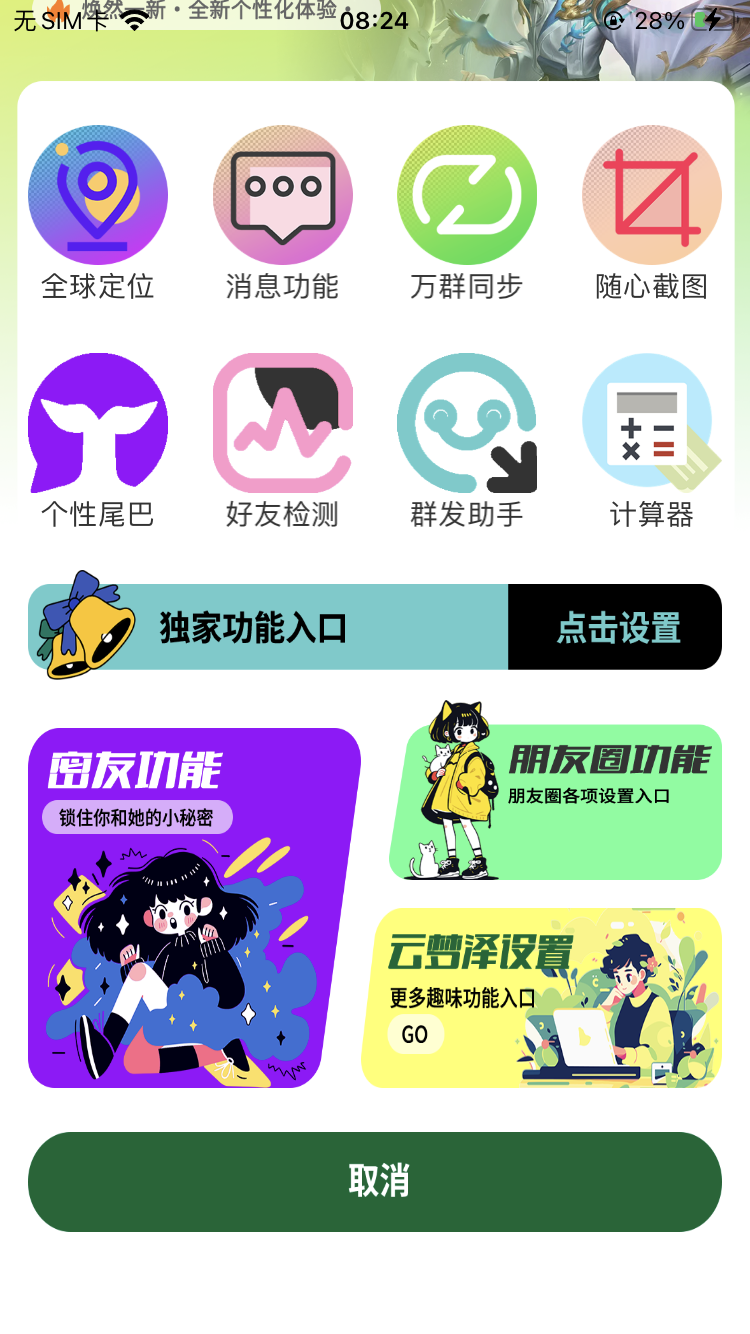Tap GO on 云梦泽设置 card
The height and width of the screenshot is (1334, 750).
pos(415,1035)
